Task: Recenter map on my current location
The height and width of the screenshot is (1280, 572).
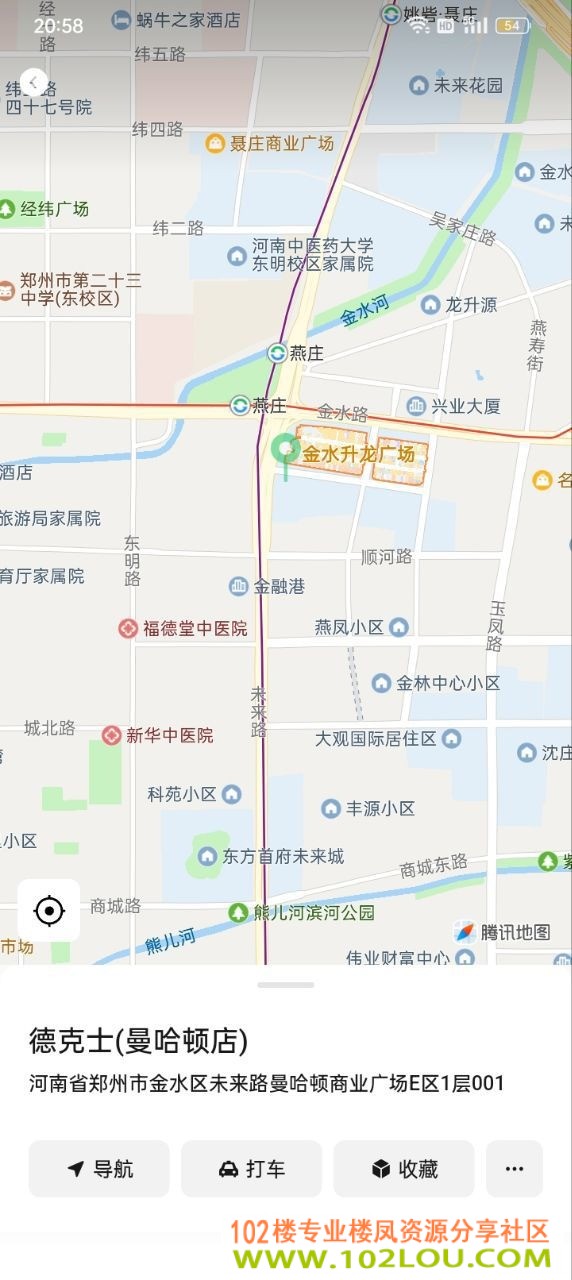Action: coord(49,911)
